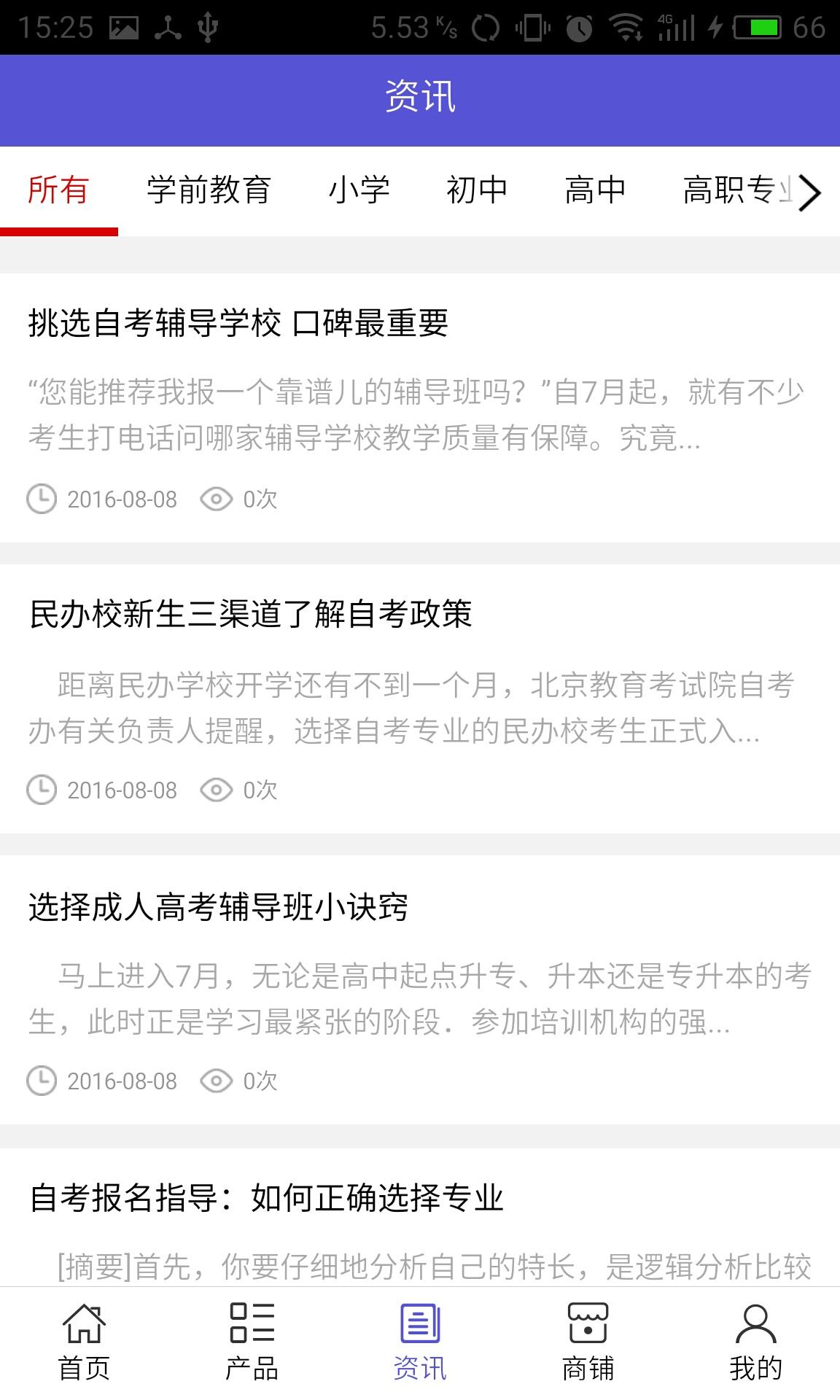Switch to the 学前教育 tab
Viewport: 840px width, 1400px height.
pyautogui.click(x=209, y=191)
